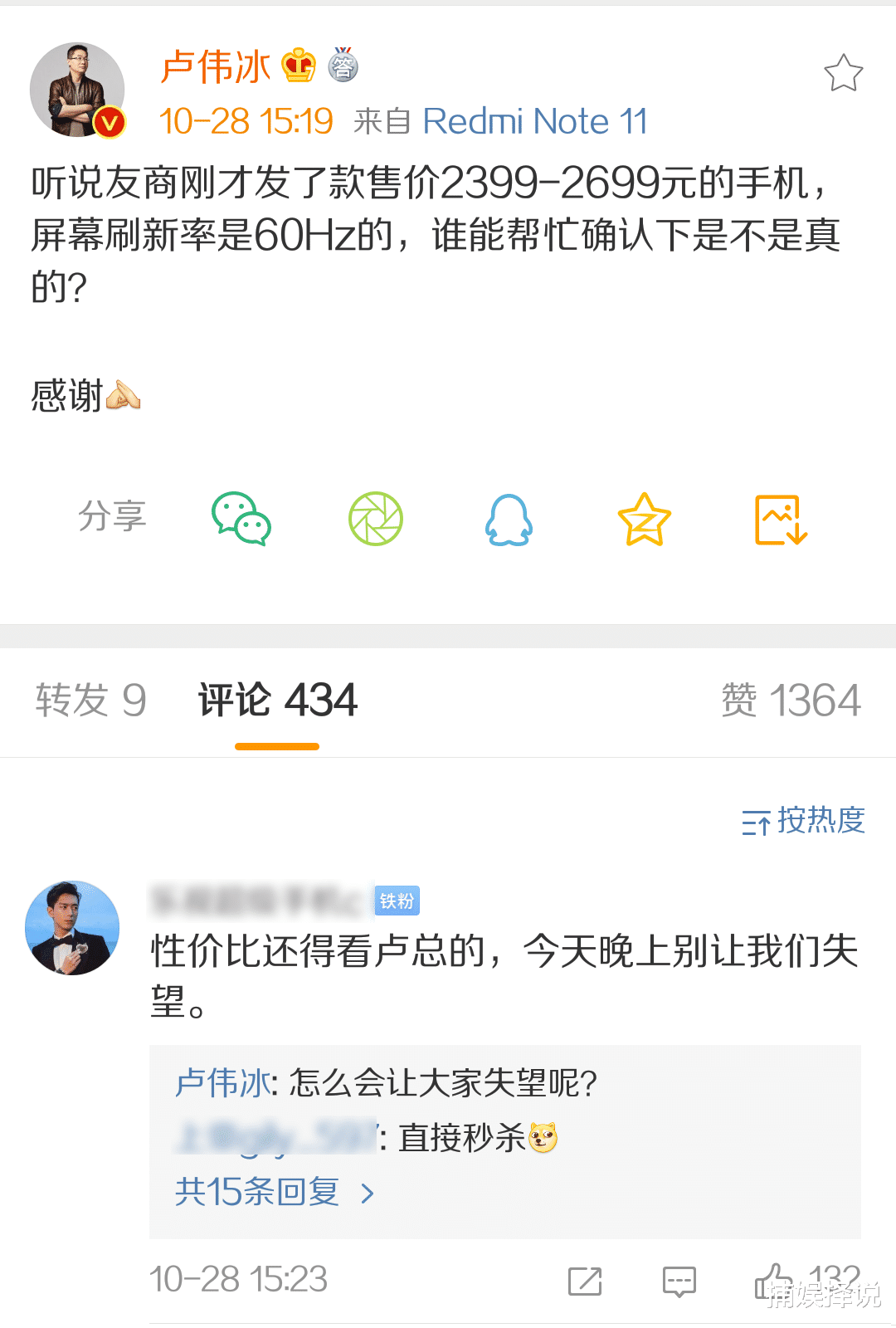
Task: Open the Redmi Note 11 source link
Action: [534, 121]
